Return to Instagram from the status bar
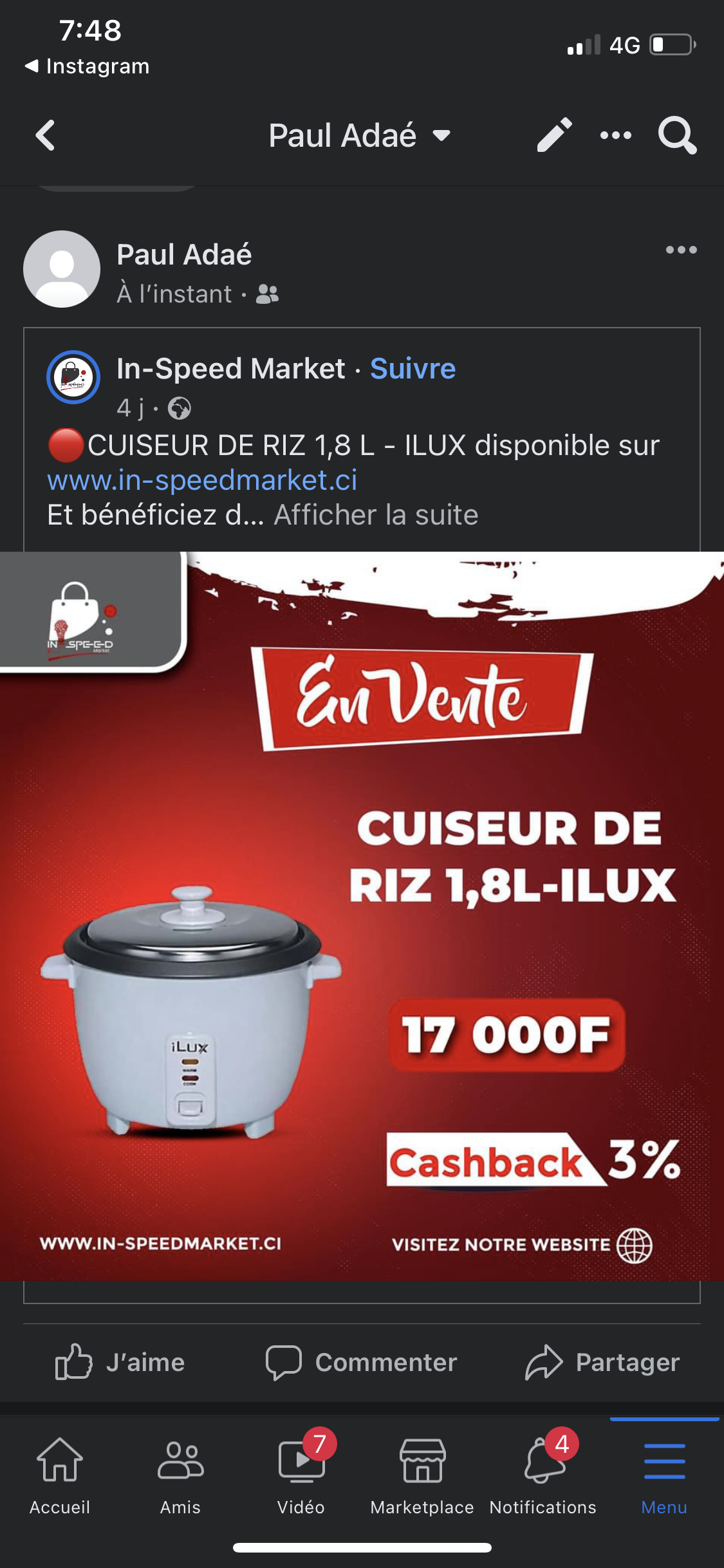 (x=88, y=66)
